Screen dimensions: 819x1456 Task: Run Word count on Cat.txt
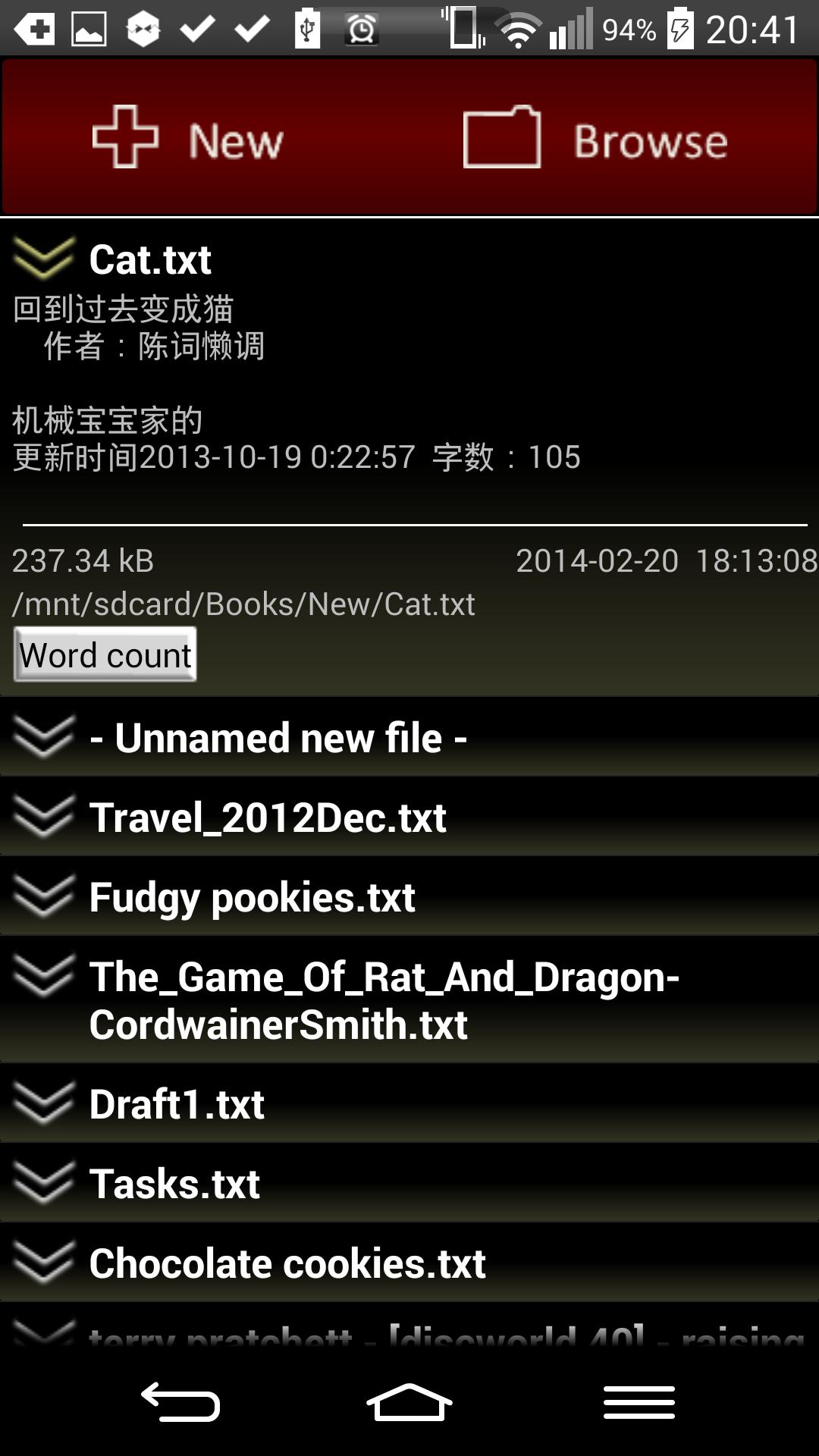104,655
